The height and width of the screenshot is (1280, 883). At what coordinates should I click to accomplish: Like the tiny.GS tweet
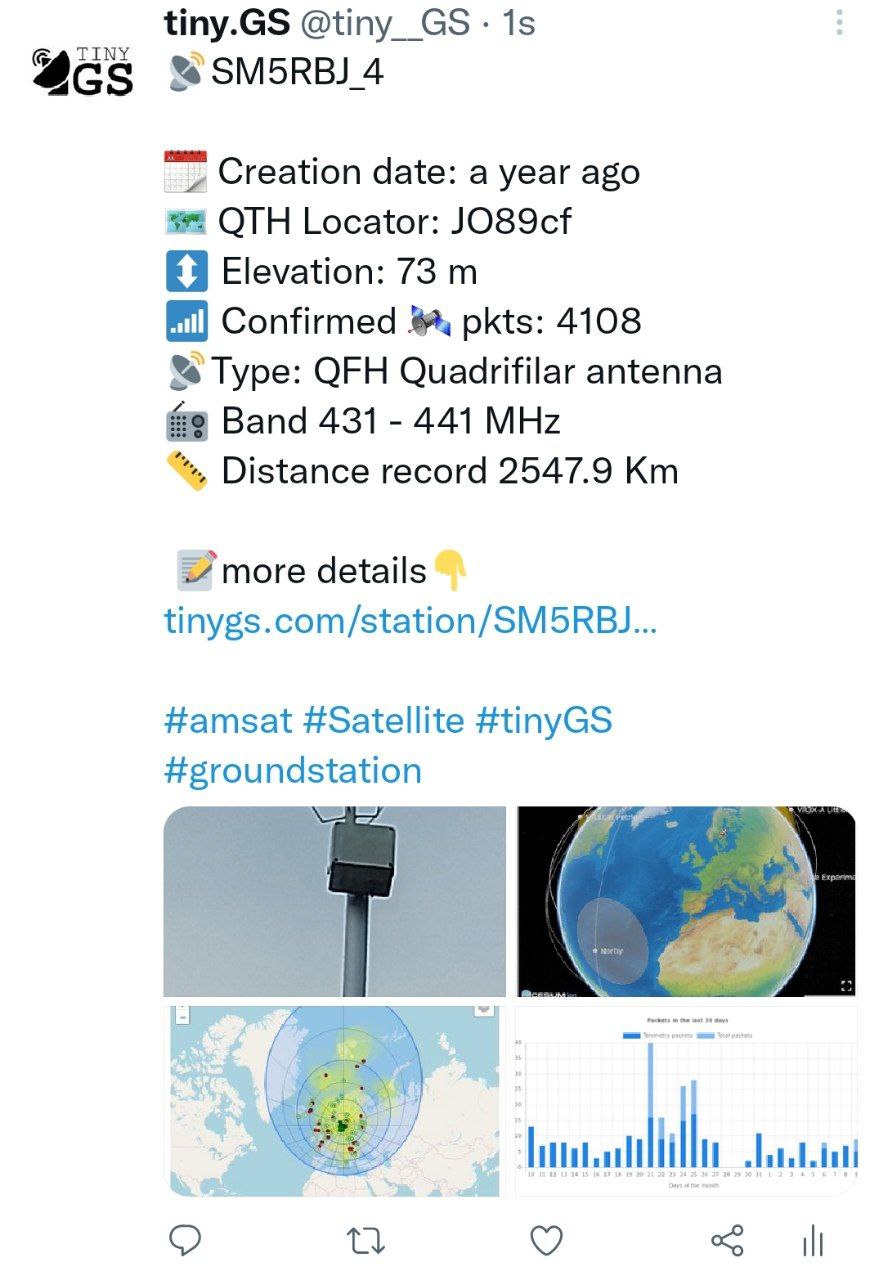[546, 1241]
